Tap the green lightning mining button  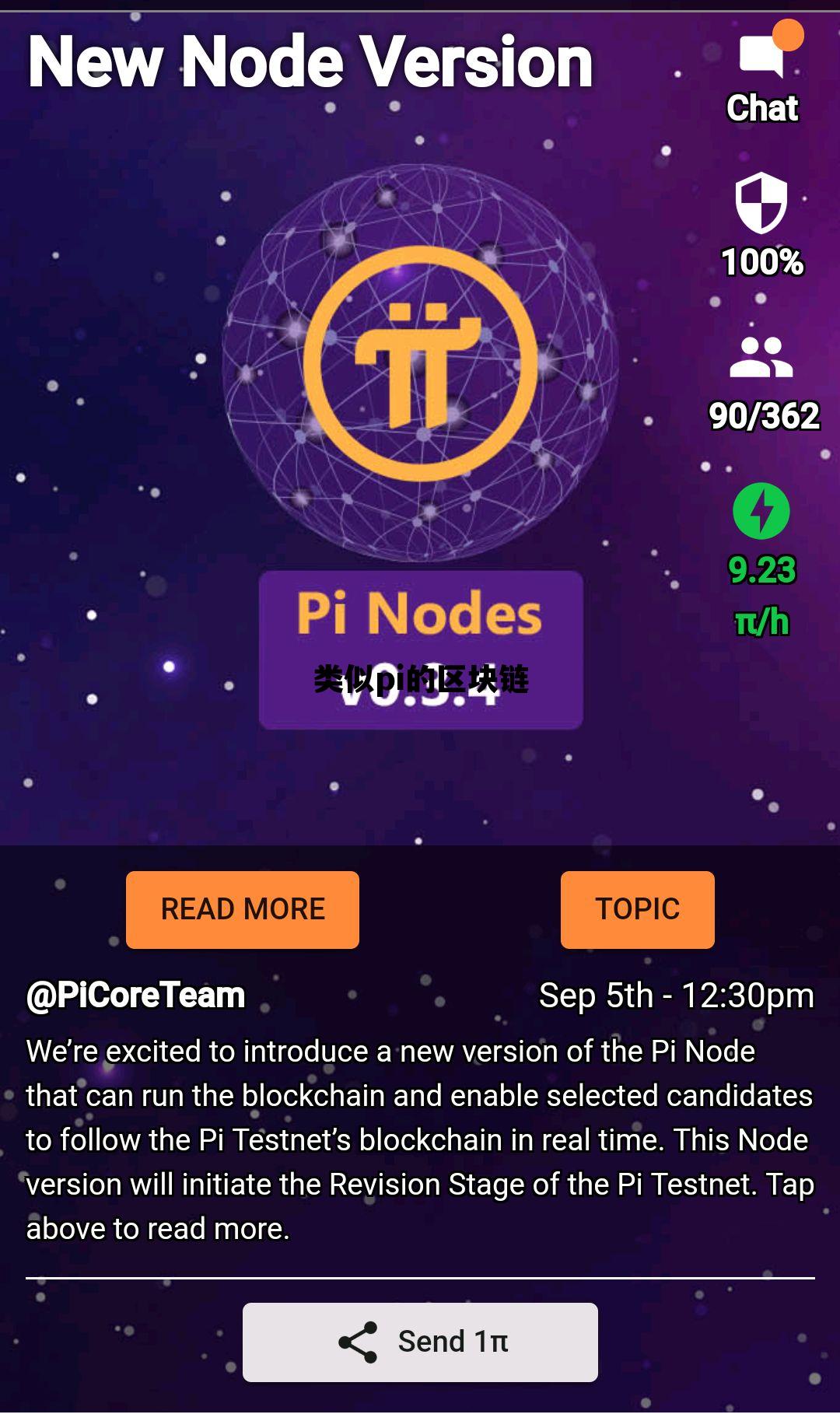tap(761, 512)
